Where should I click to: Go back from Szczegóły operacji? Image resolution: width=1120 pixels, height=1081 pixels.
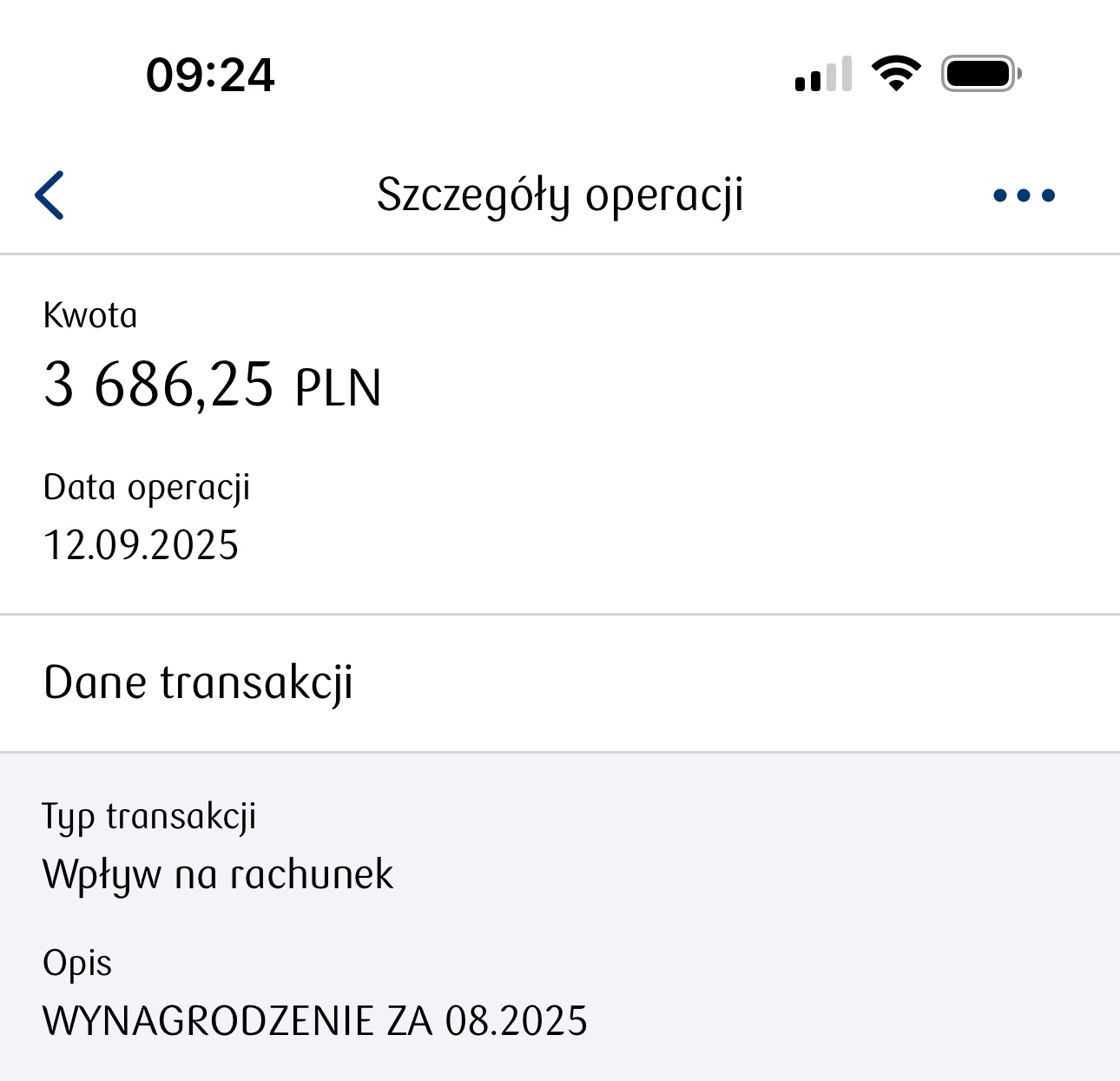tap(50, 195)
